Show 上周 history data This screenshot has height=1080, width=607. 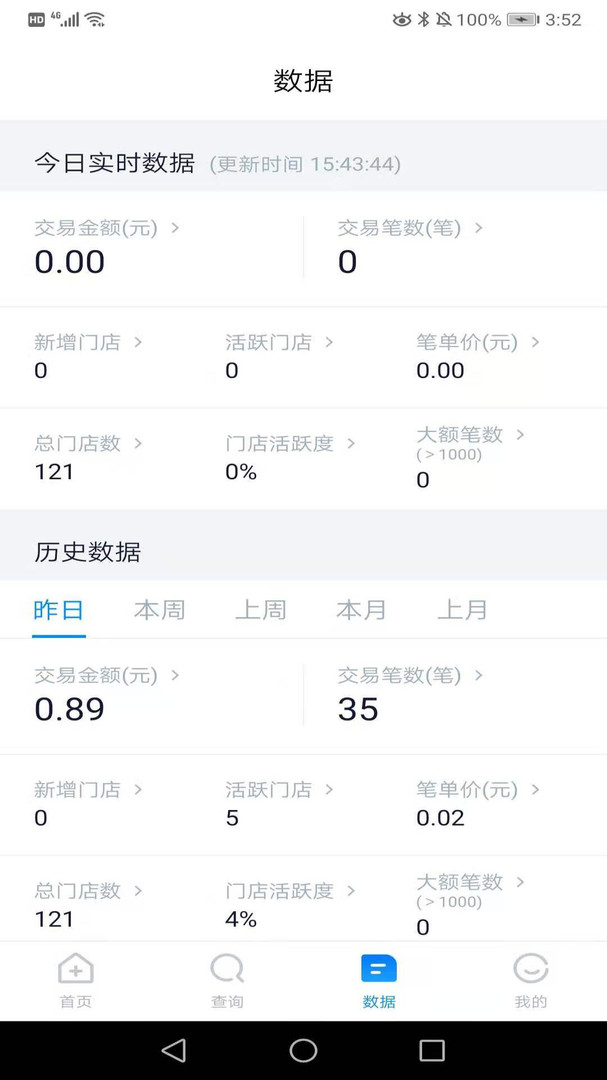tap(261, 610)
